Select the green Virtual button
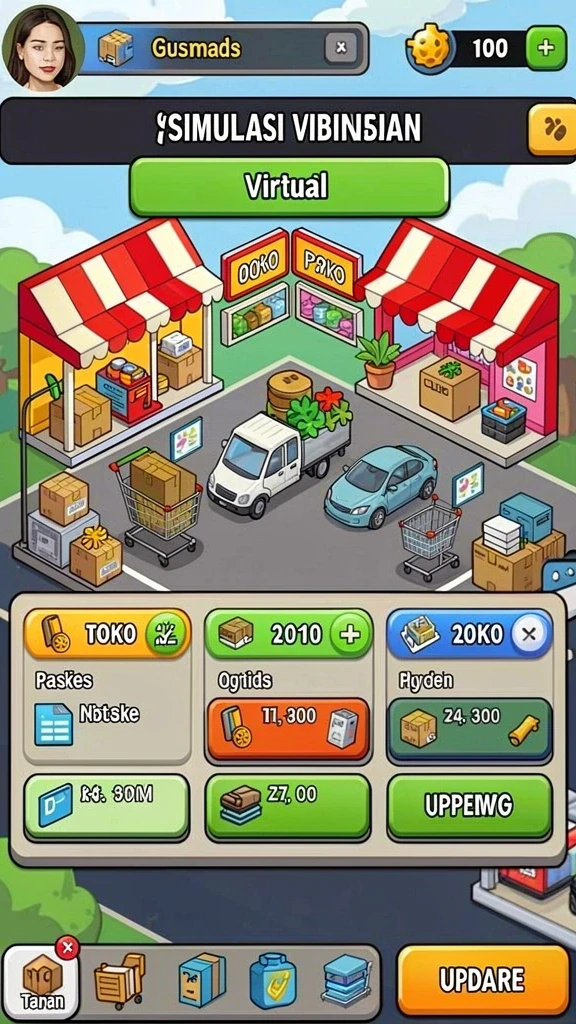576x1024 pixels. click(x=289, y=187)
